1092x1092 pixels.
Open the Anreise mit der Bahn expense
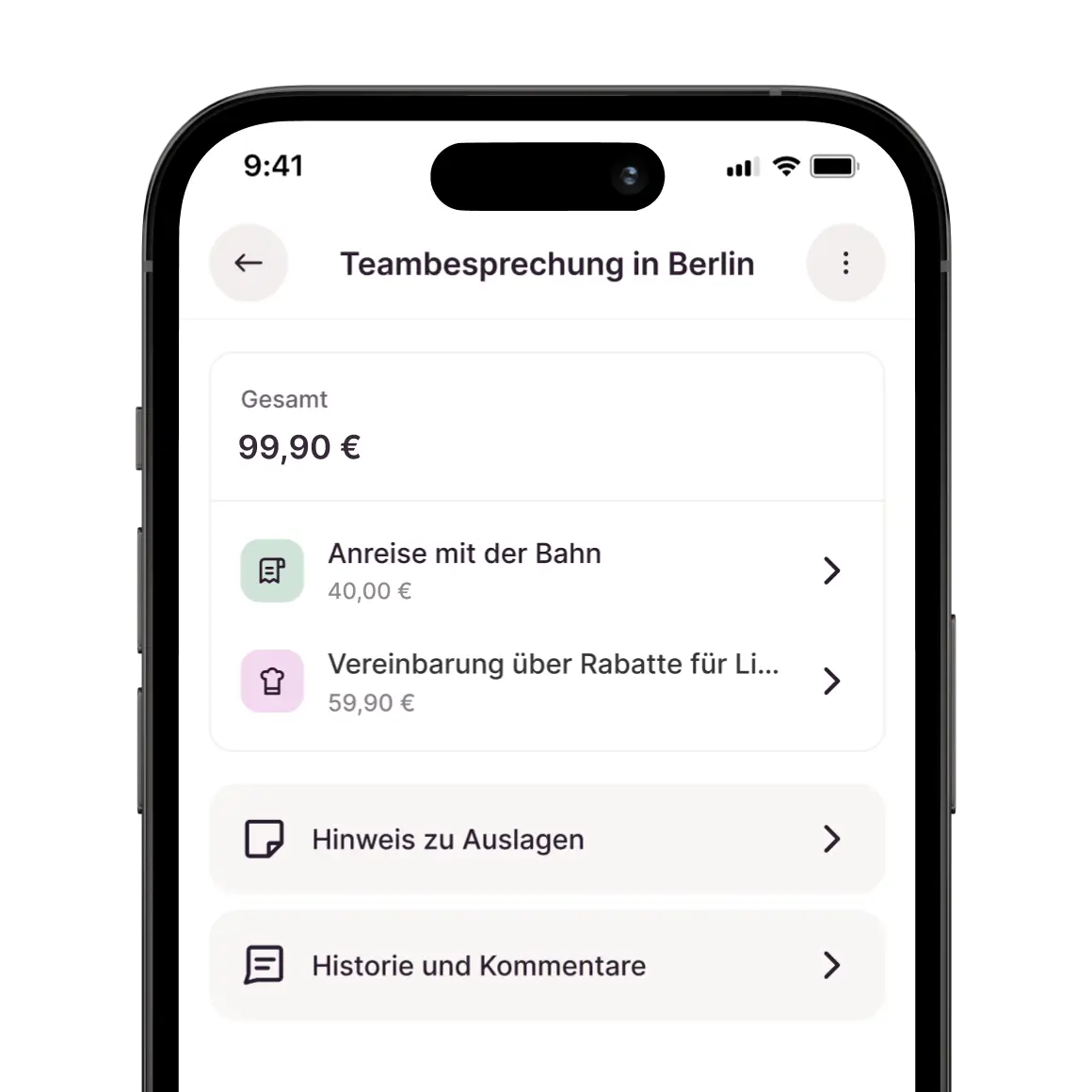coord(546,570)
